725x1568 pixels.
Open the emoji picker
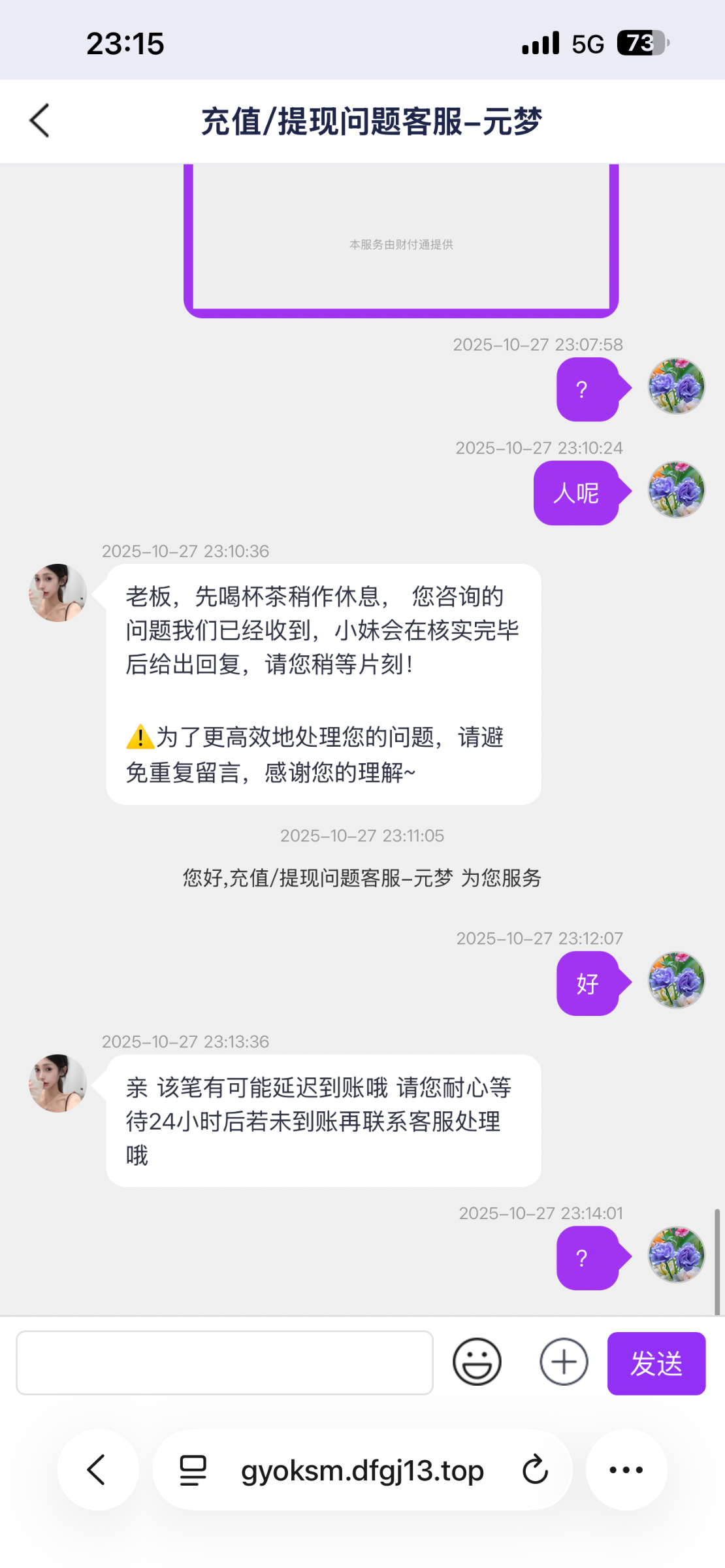click(477, 1363)
